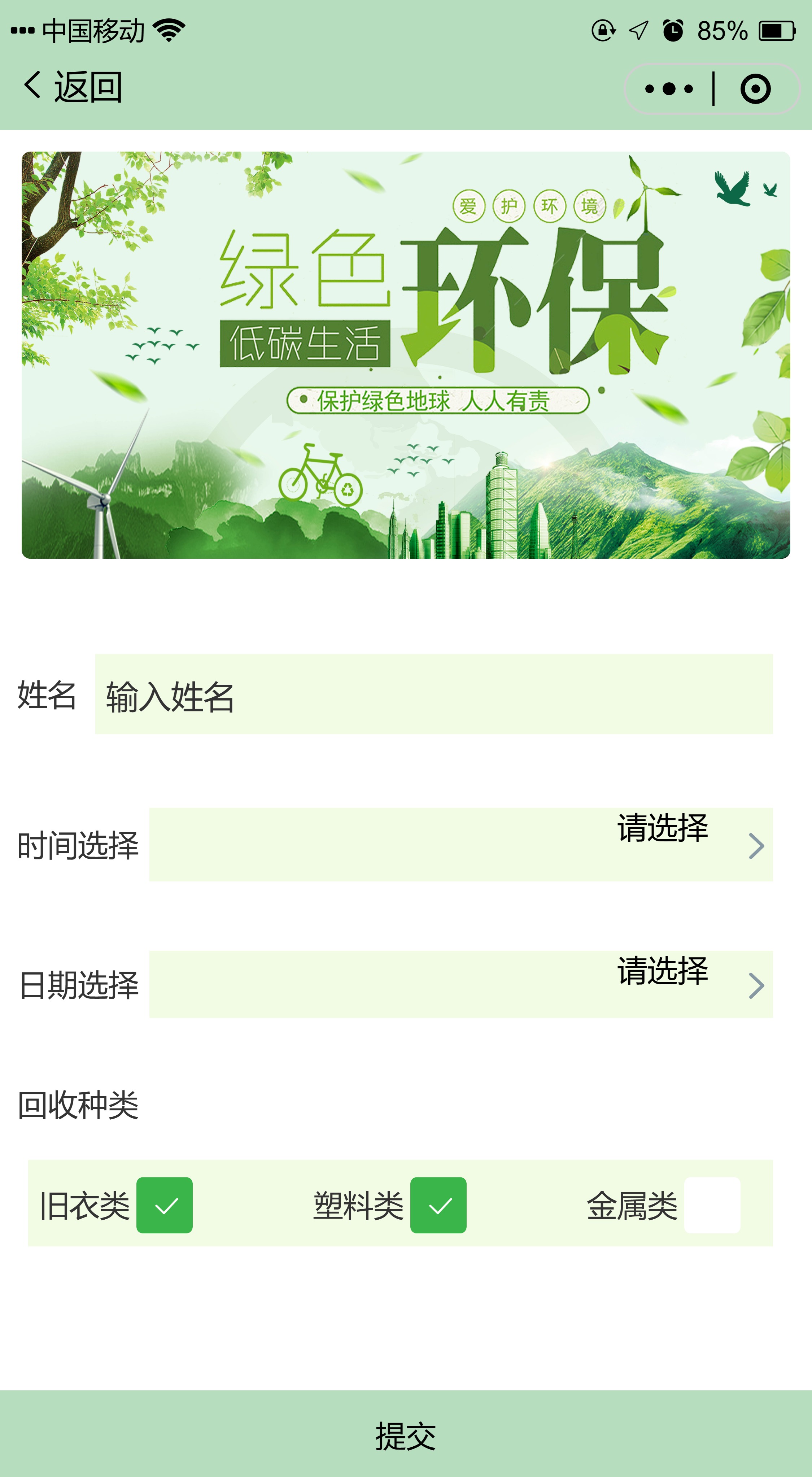Check the 金属类 checkbox

712,1205
